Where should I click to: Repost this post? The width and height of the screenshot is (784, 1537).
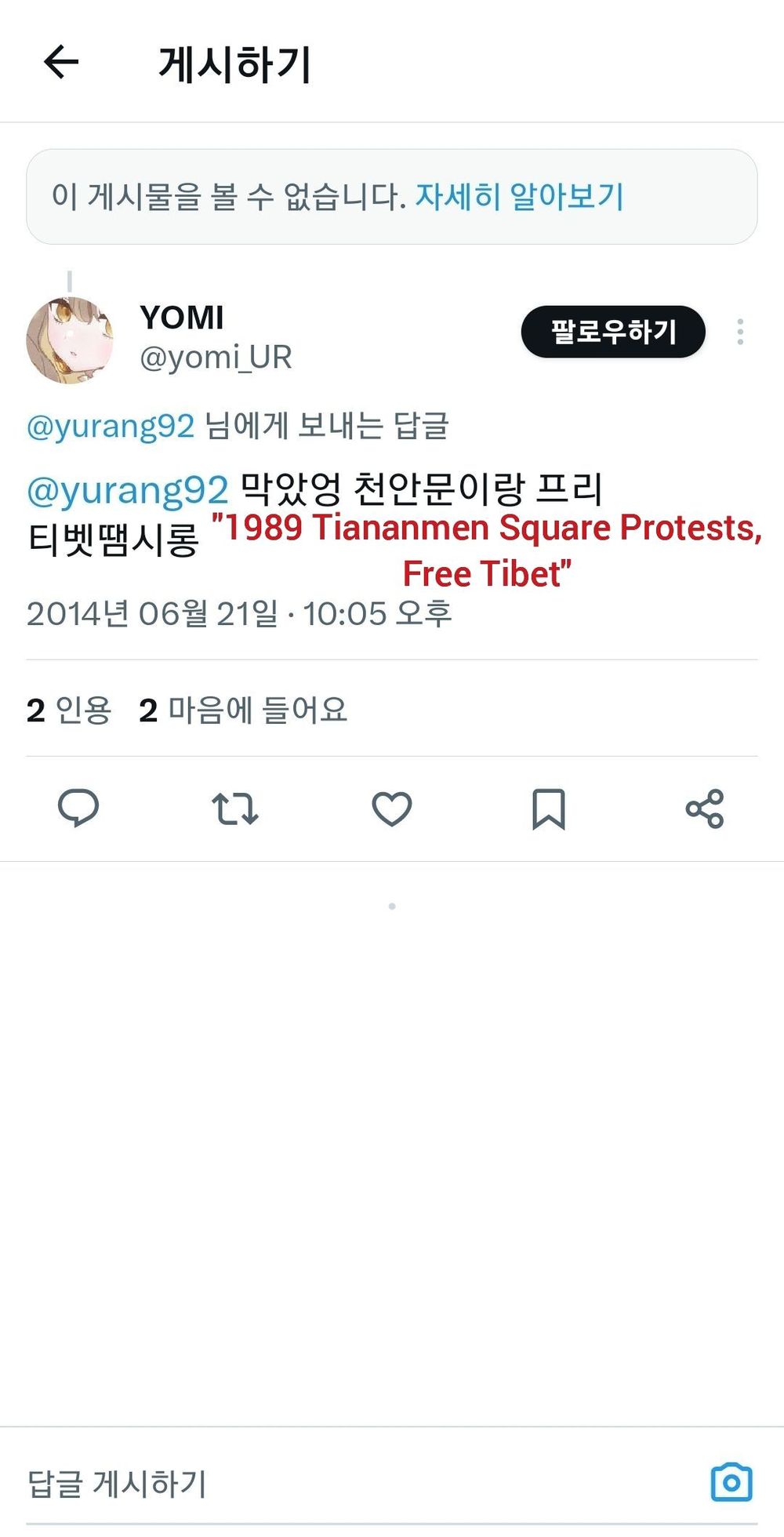pyautogui.click(x=234, y=808)
